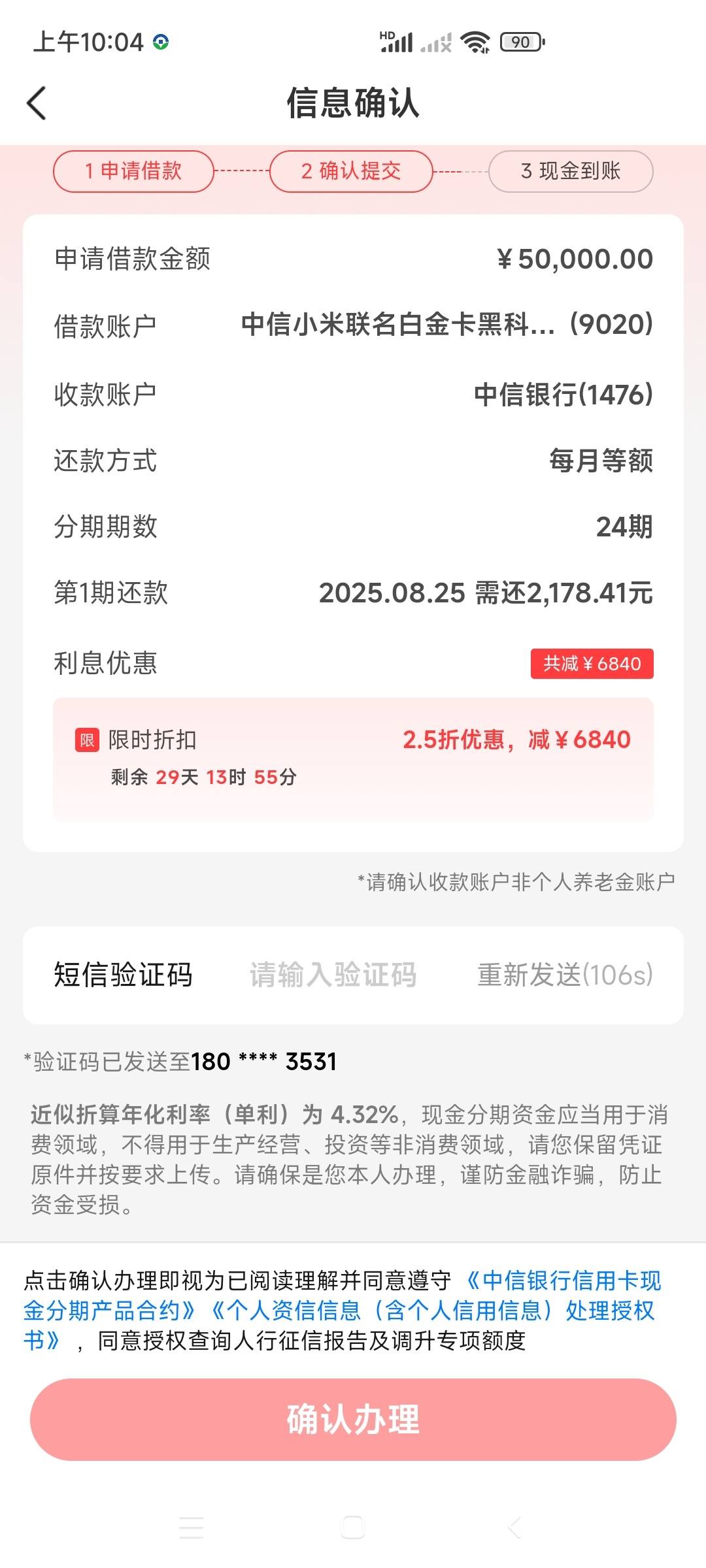
Task: Tap 确认办理 to confirm the loan
Action: (x=353, y=1419)
